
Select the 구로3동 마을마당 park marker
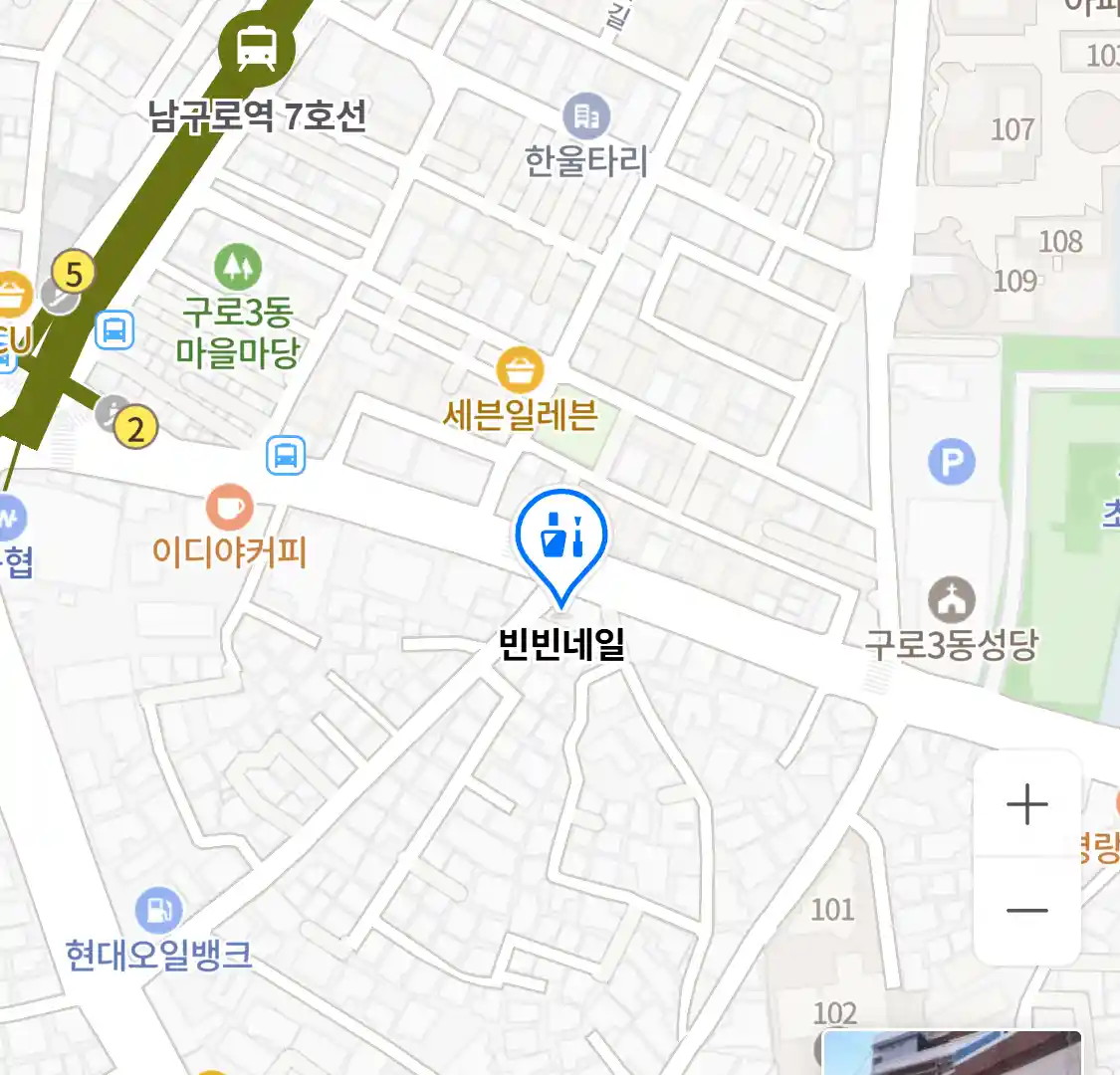tap(237, 266)
